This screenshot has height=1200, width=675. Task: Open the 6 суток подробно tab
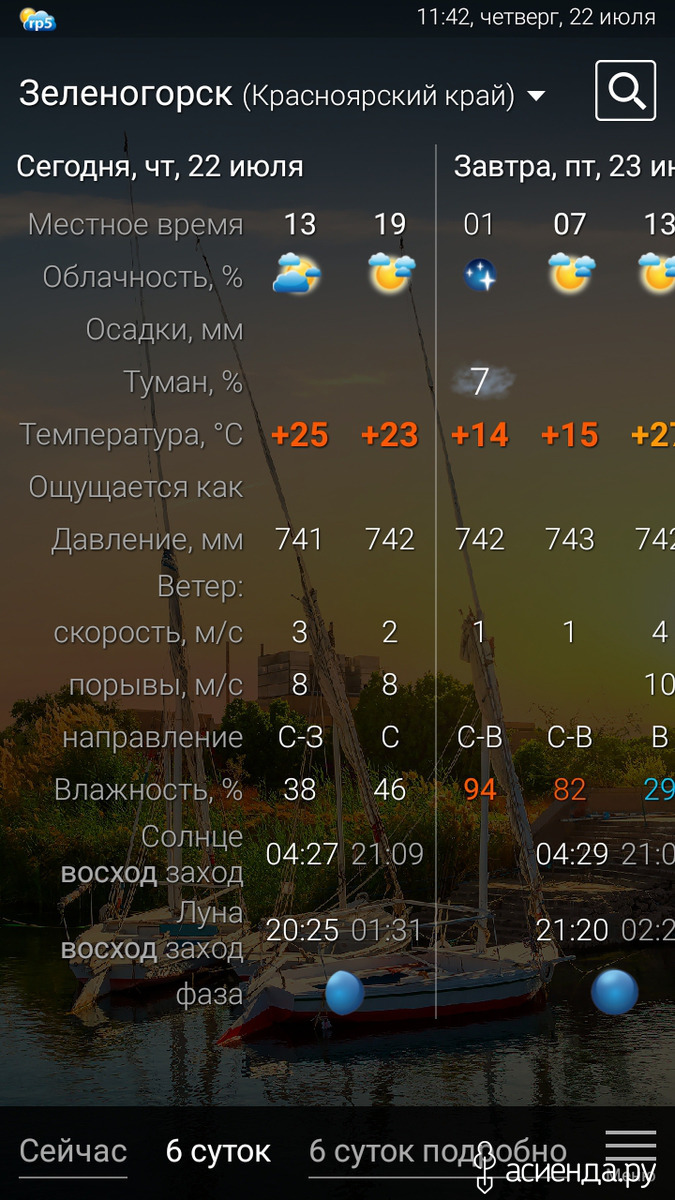click(438, 1151)
